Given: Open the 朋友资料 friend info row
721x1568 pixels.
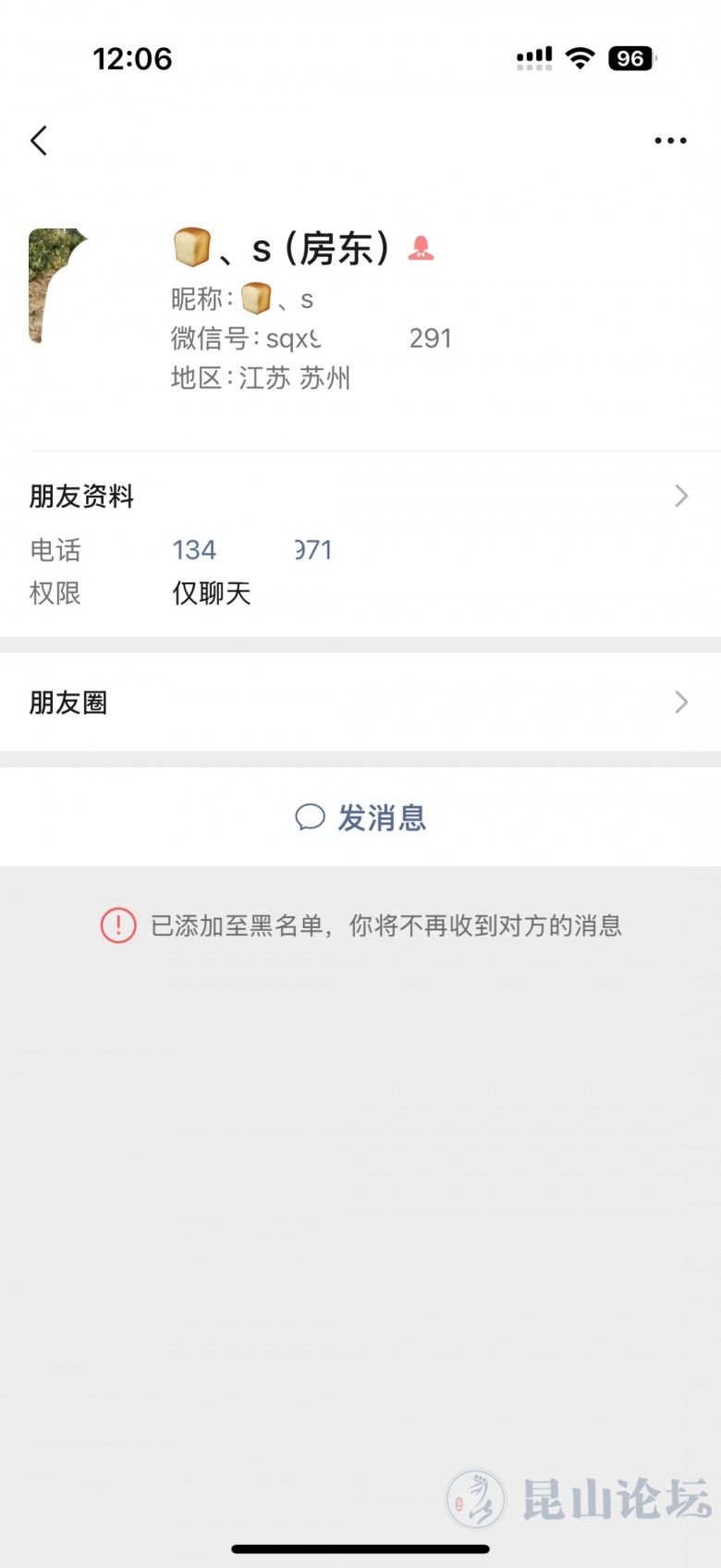Looking at the screenshot, I should (x=359, y=496).
